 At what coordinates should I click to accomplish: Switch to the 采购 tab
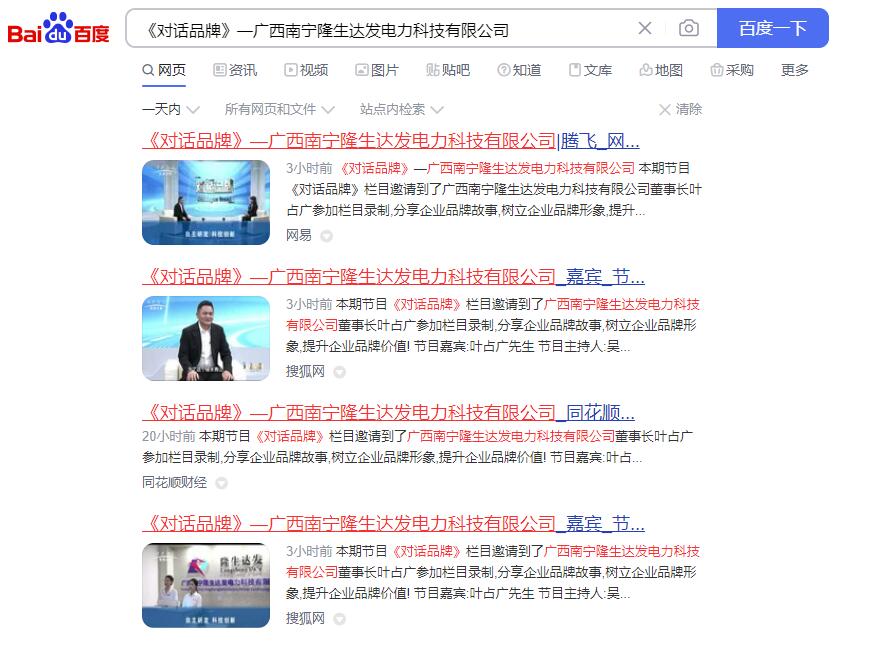[x=732, y=70]
